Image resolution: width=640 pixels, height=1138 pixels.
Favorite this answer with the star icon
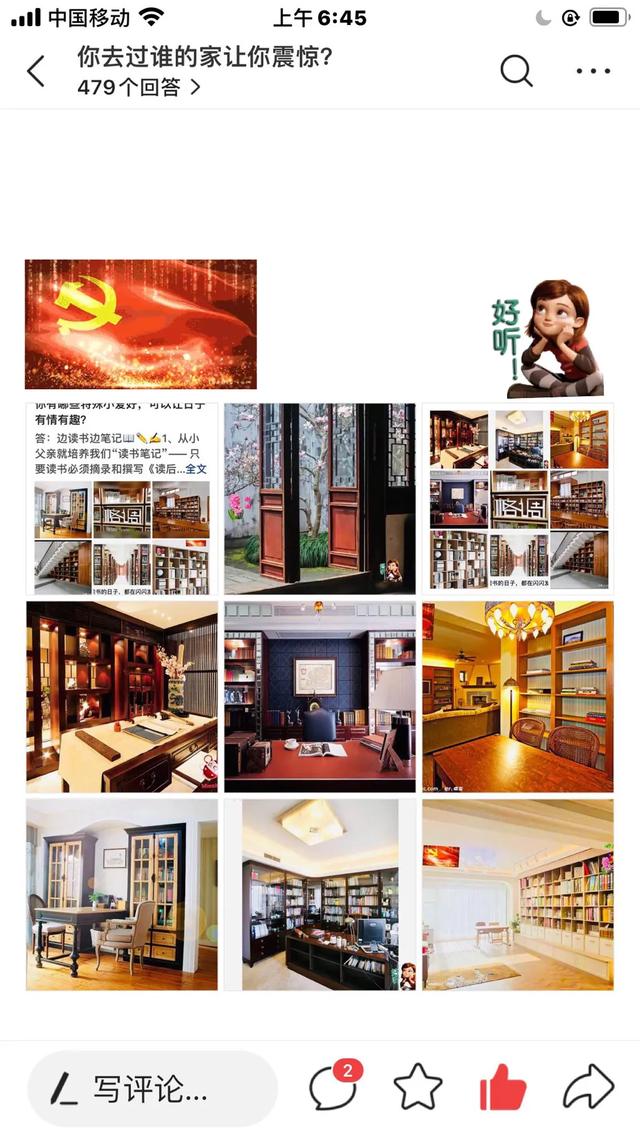point(418,1087)
